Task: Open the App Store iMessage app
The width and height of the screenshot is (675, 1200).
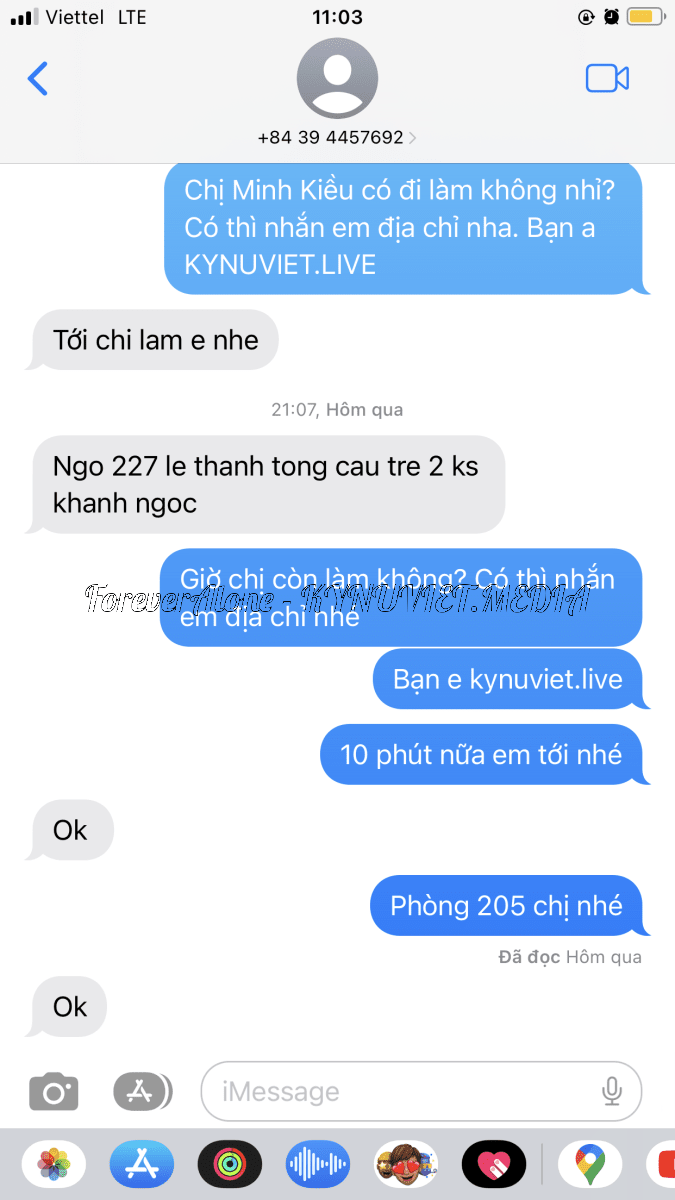Action: (x=142, y=1164)
